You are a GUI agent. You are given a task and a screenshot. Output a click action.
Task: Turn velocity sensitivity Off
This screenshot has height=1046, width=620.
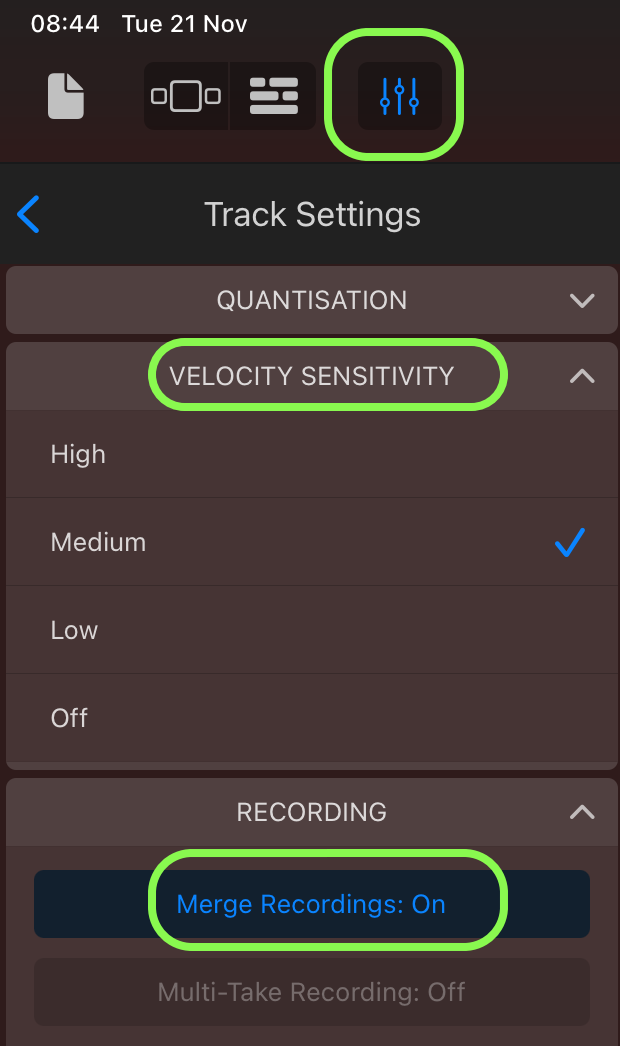(x=312, y=718)
